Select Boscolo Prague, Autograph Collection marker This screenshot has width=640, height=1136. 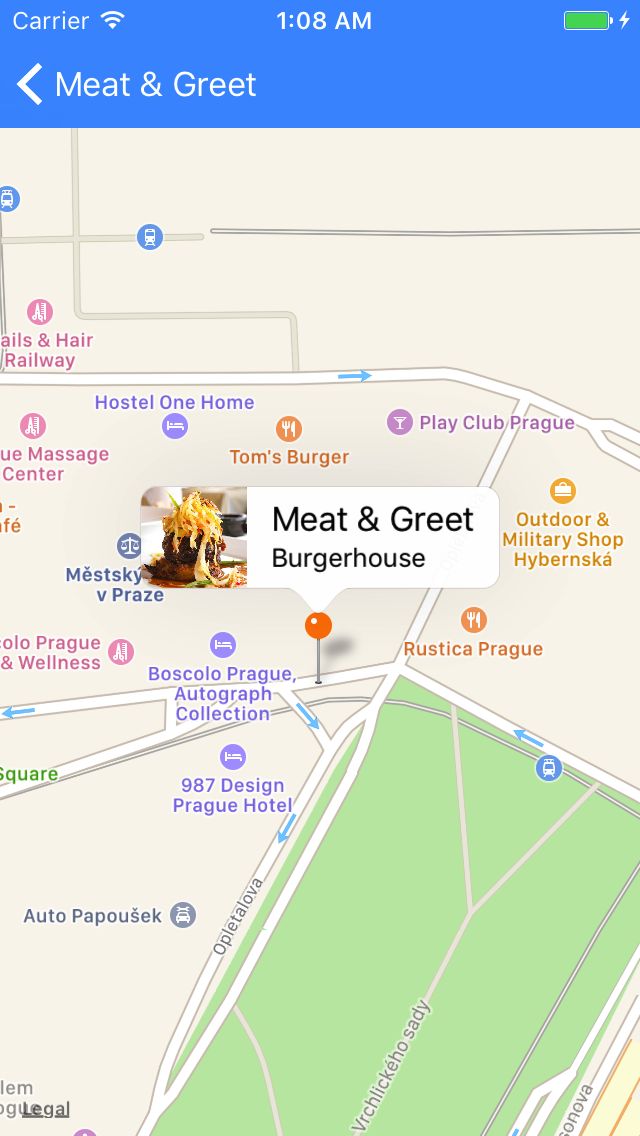[223, 645]
